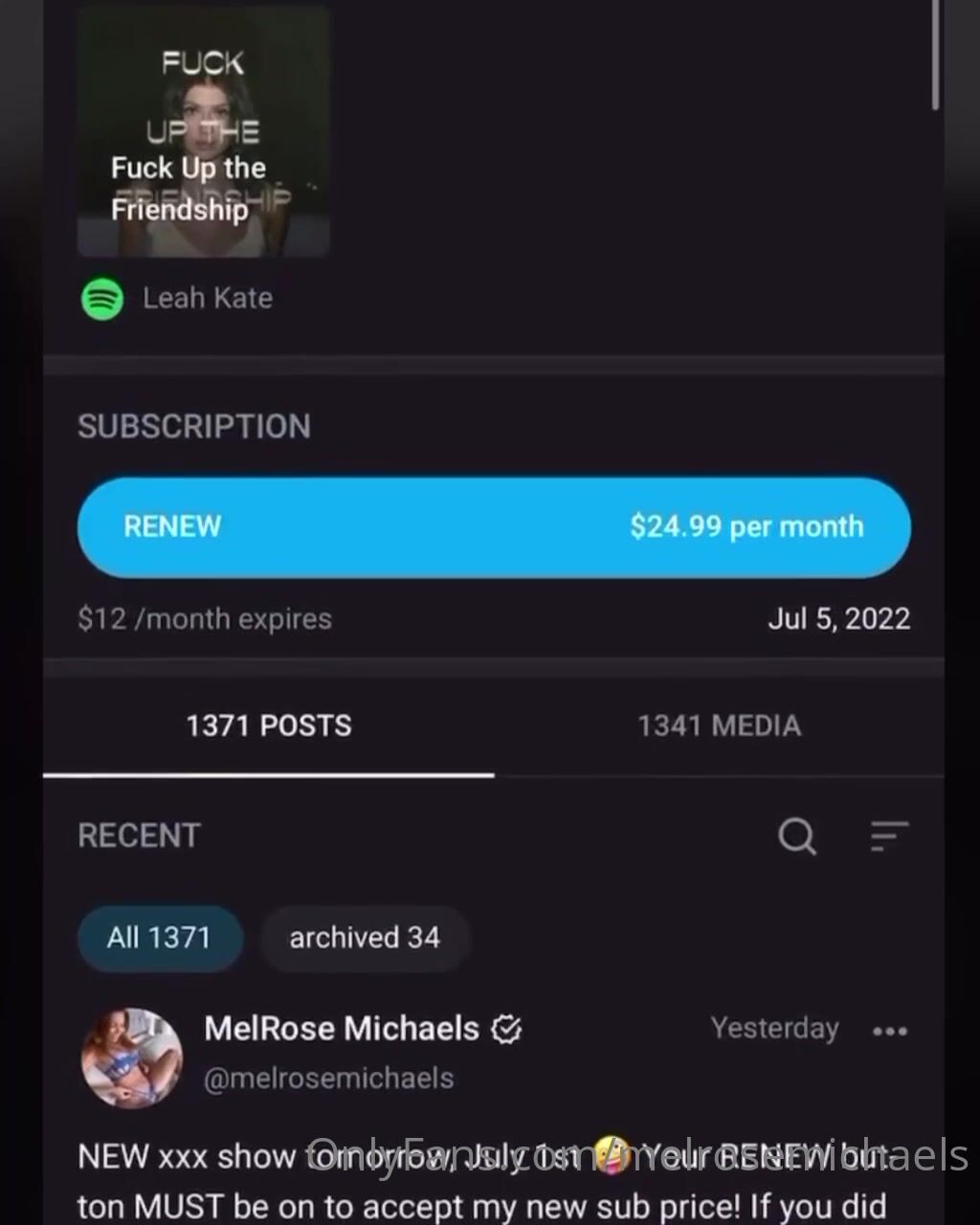980x1225 pixels.
Task: Open the @melrosemichaels username link
Action: (328, 1078)
